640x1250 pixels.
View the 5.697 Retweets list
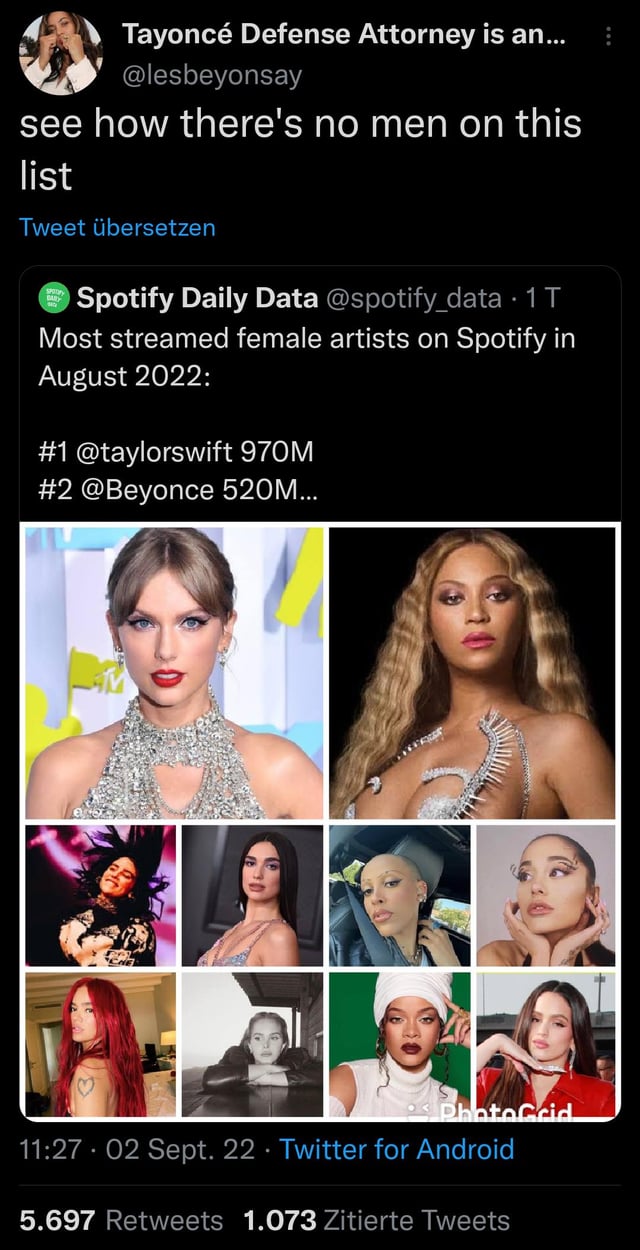tap(122, 1220)
